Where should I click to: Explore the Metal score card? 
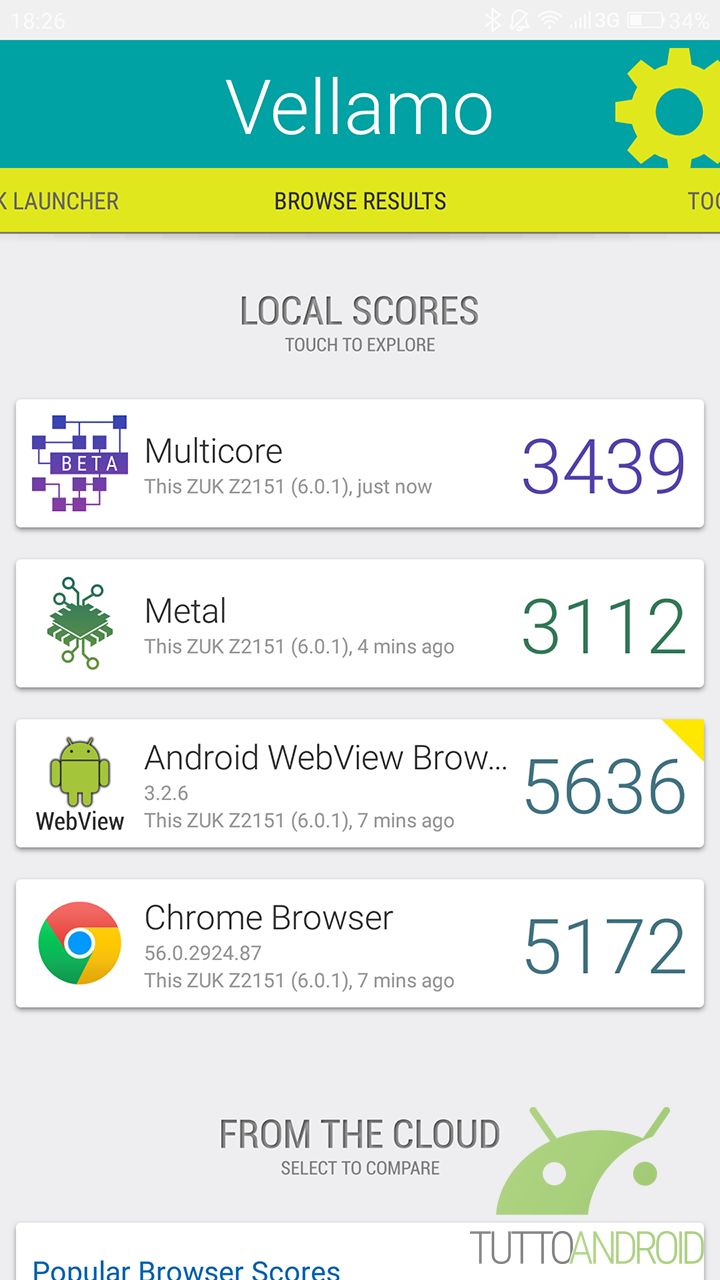[360, 624]
